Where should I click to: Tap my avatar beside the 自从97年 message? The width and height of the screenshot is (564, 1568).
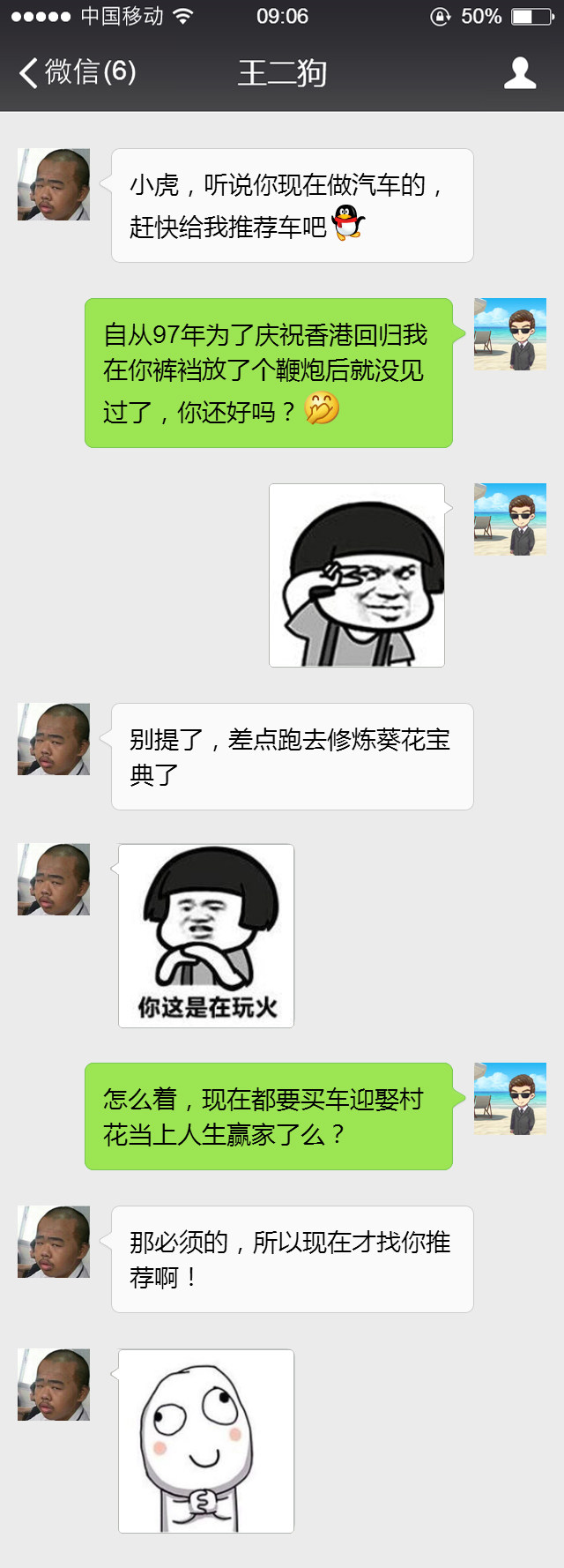coord(510,334)
